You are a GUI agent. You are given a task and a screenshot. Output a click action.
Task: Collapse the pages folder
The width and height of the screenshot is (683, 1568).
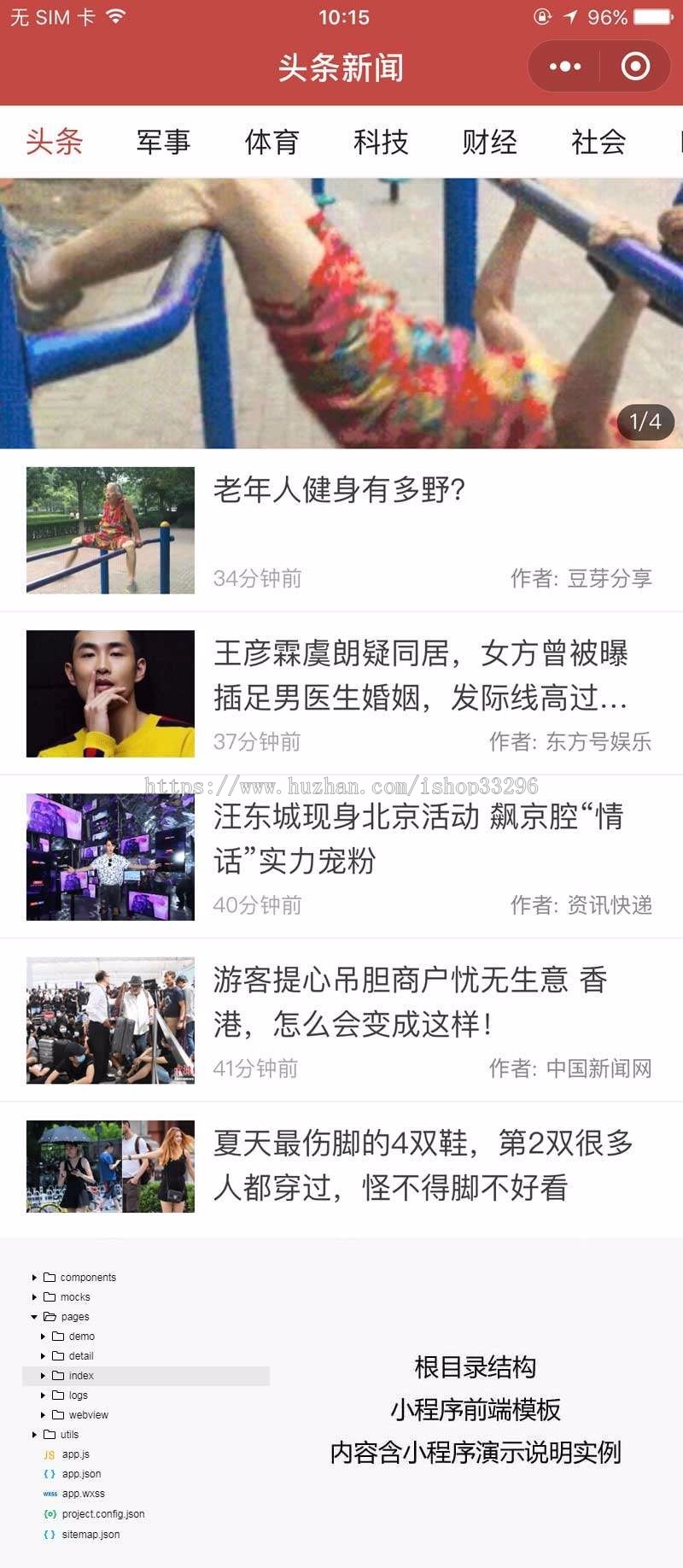point(32,1316)
